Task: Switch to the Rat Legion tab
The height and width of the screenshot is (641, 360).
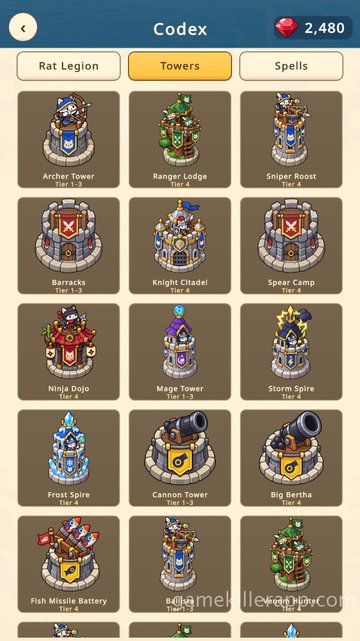Action: pyautogui.click(x=69, y=66)
